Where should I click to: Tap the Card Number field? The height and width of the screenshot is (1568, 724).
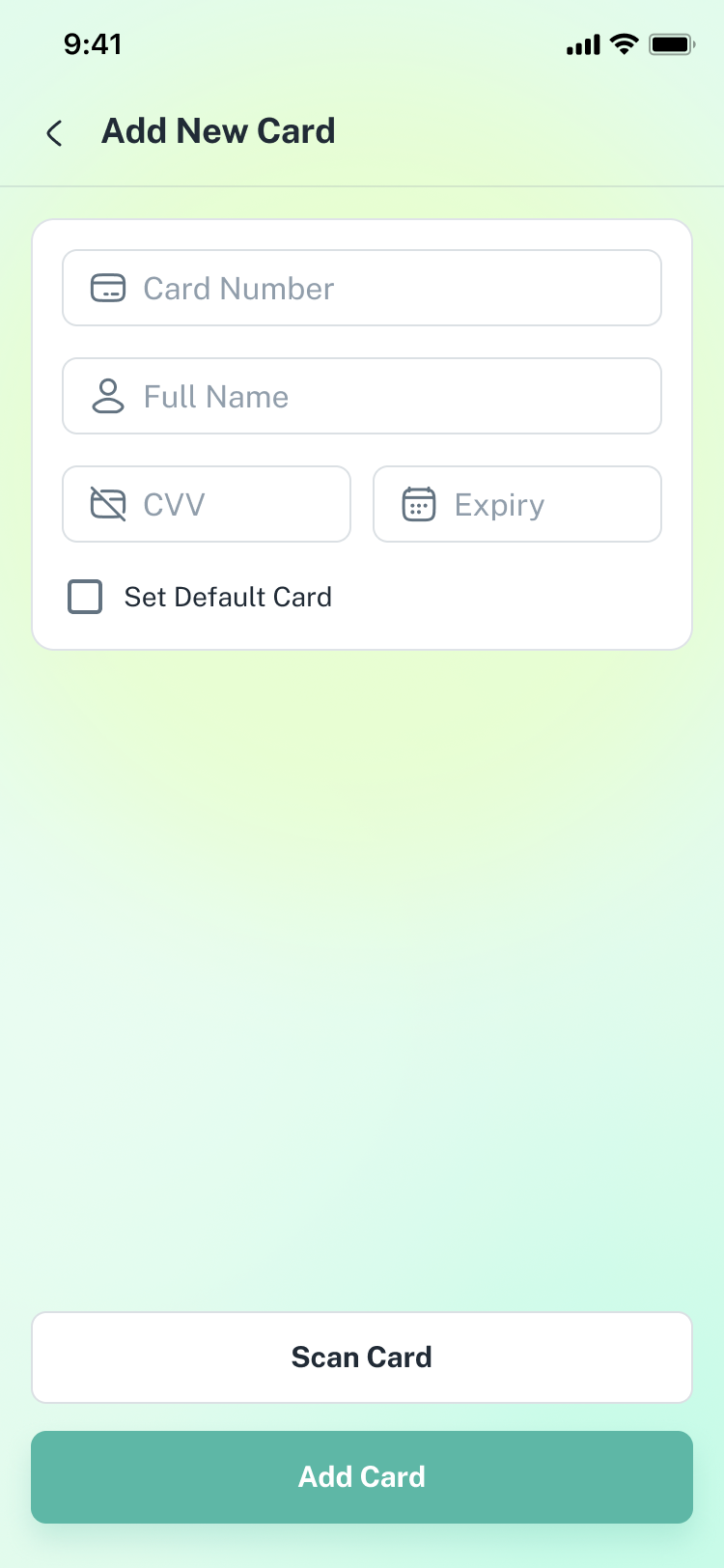pos(362,289)
